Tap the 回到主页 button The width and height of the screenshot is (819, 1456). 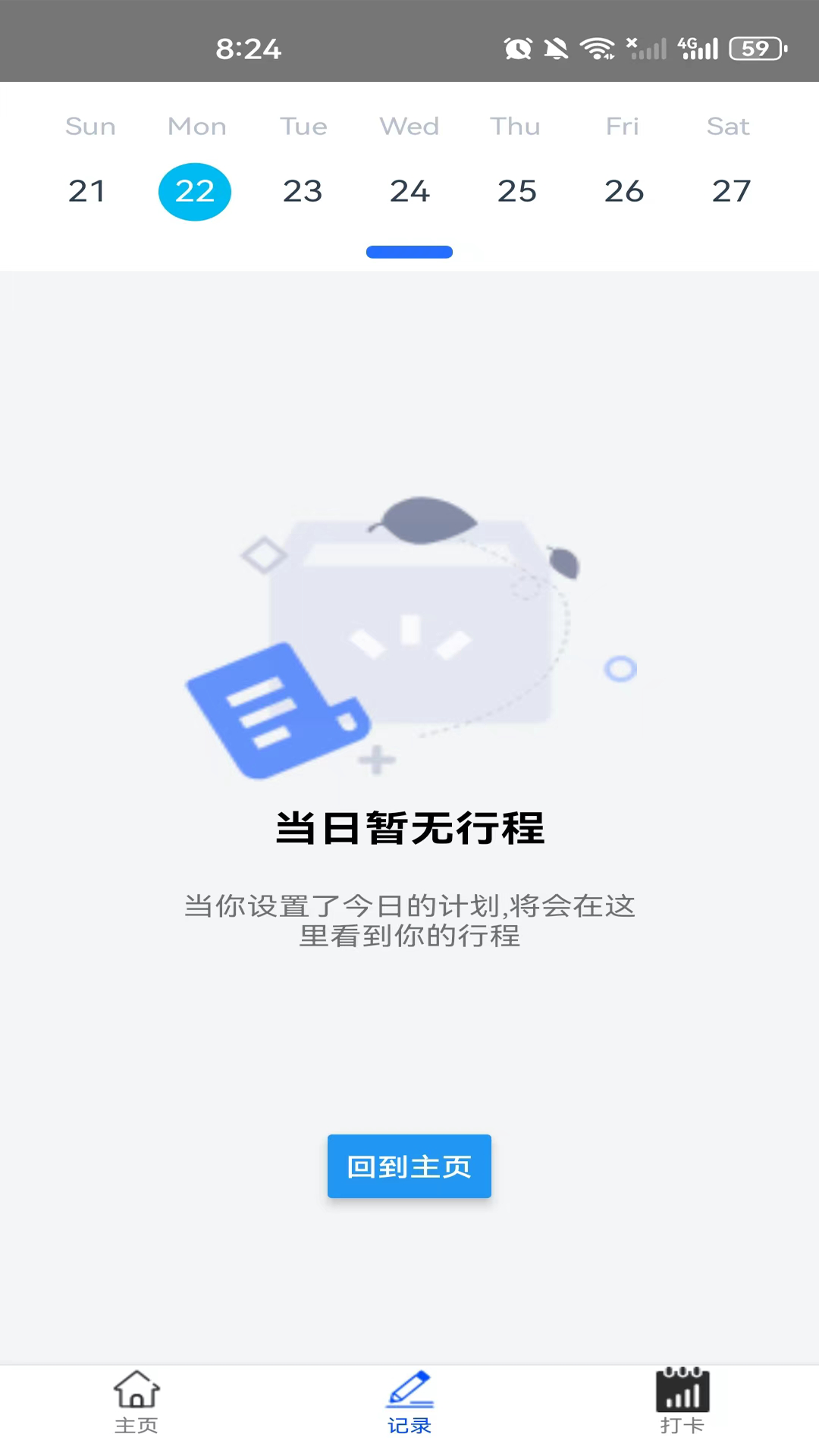pyautogui.click(x=409, y=1166)
